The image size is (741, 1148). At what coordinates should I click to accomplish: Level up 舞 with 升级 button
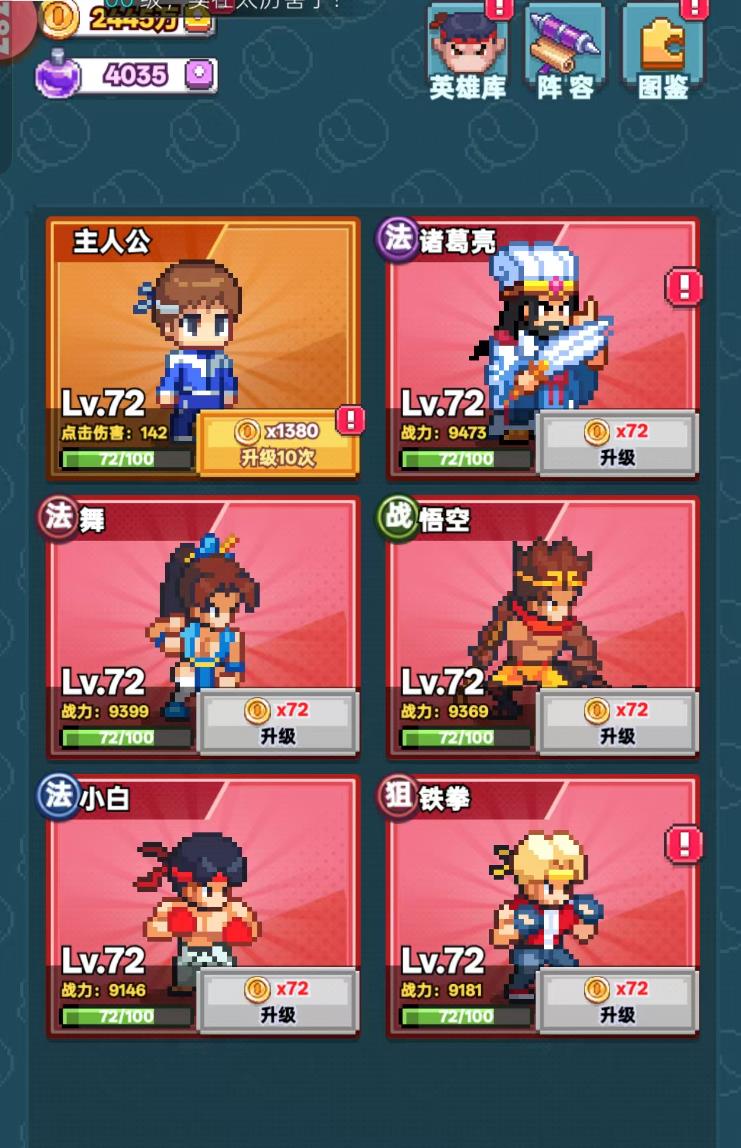tap(277, 722)
